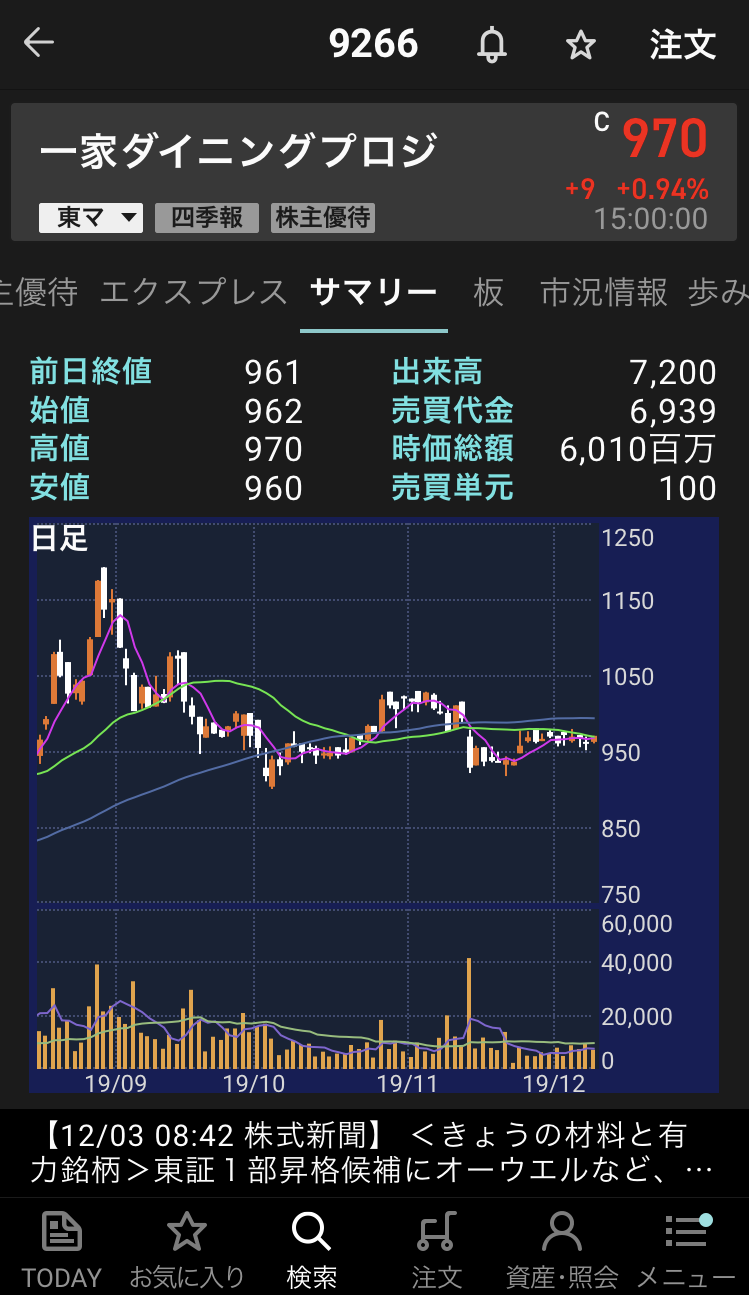Switch to the 板 tab
The width and height of the screenshot is (749, 1295).
click(x=488, y=292)
